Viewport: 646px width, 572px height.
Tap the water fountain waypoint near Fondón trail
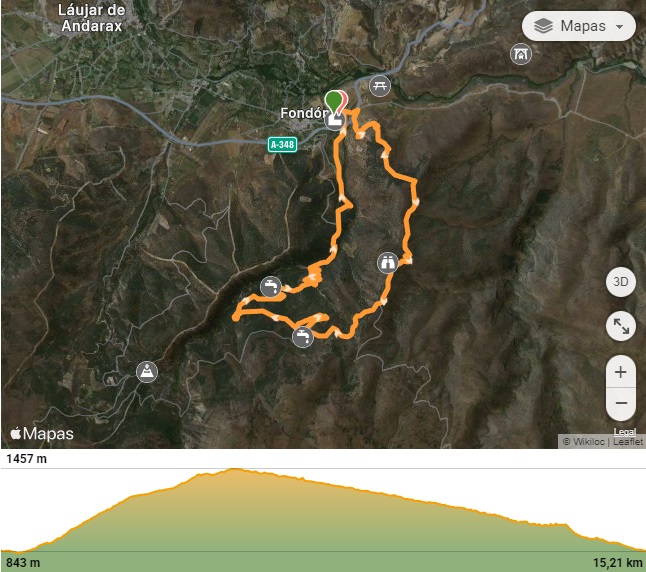(270, 287)
